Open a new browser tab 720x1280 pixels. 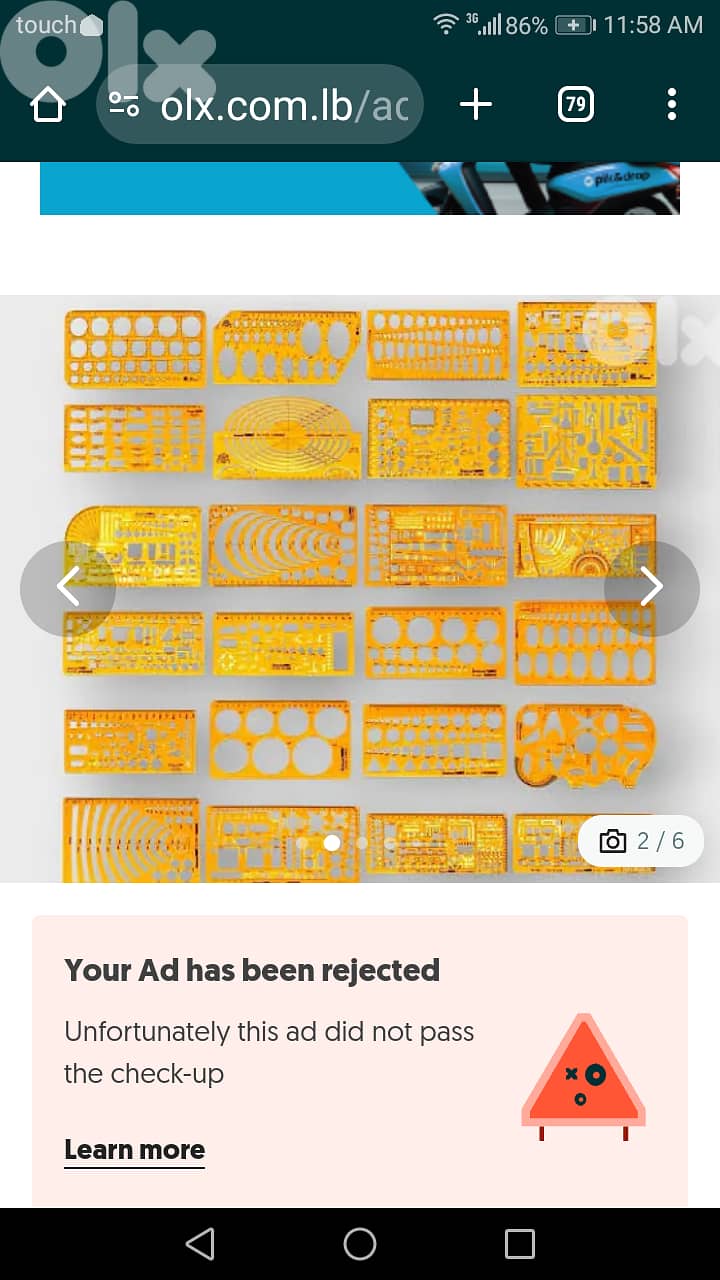click(476, 105)
